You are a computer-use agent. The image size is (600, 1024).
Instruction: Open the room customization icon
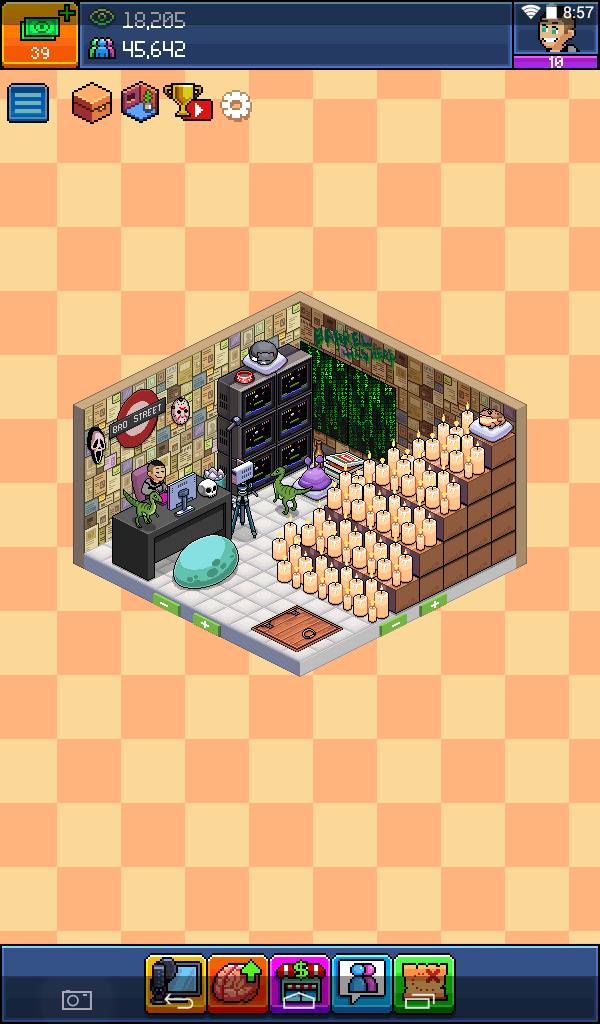click(x=140, y=101)
